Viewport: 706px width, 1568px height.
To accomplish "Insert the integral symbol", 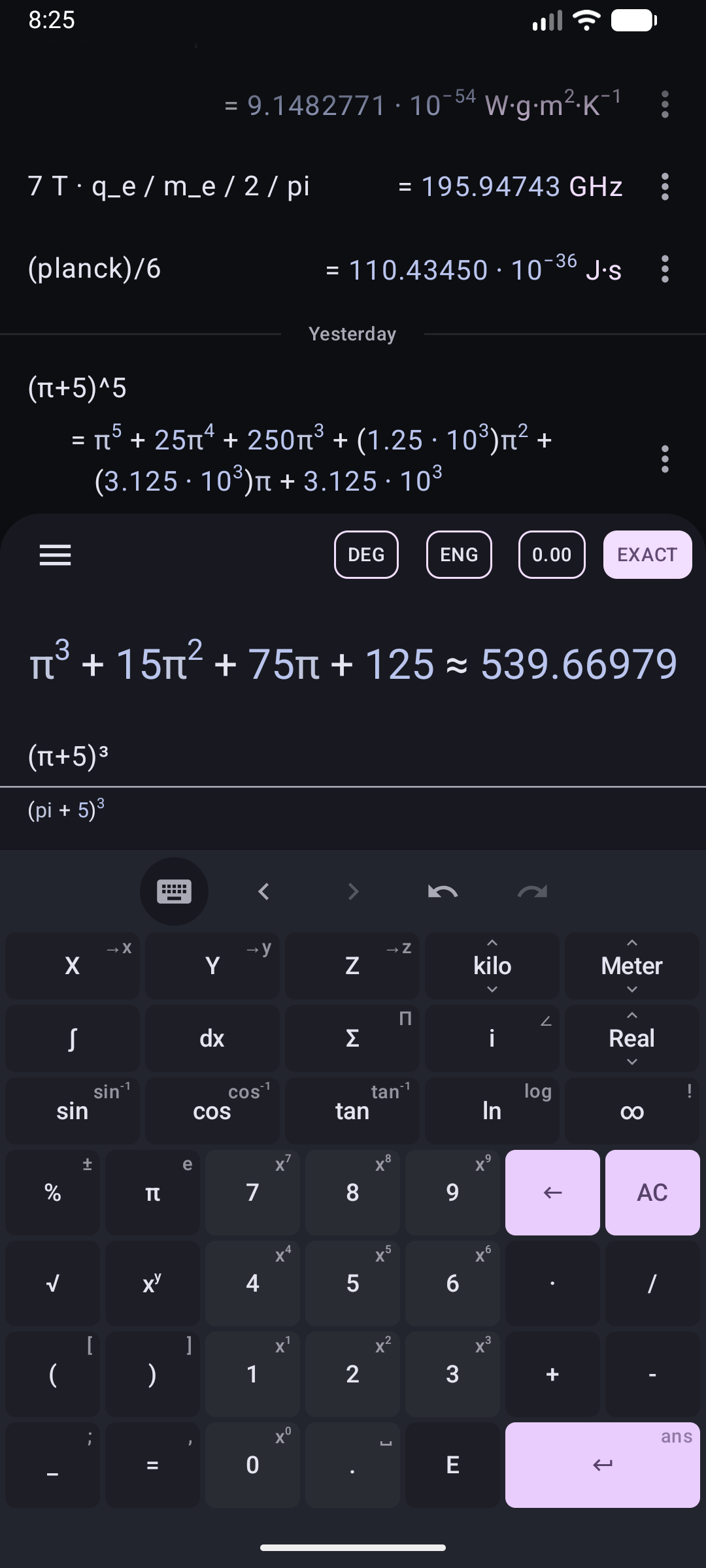I will tap(72, 1038).
